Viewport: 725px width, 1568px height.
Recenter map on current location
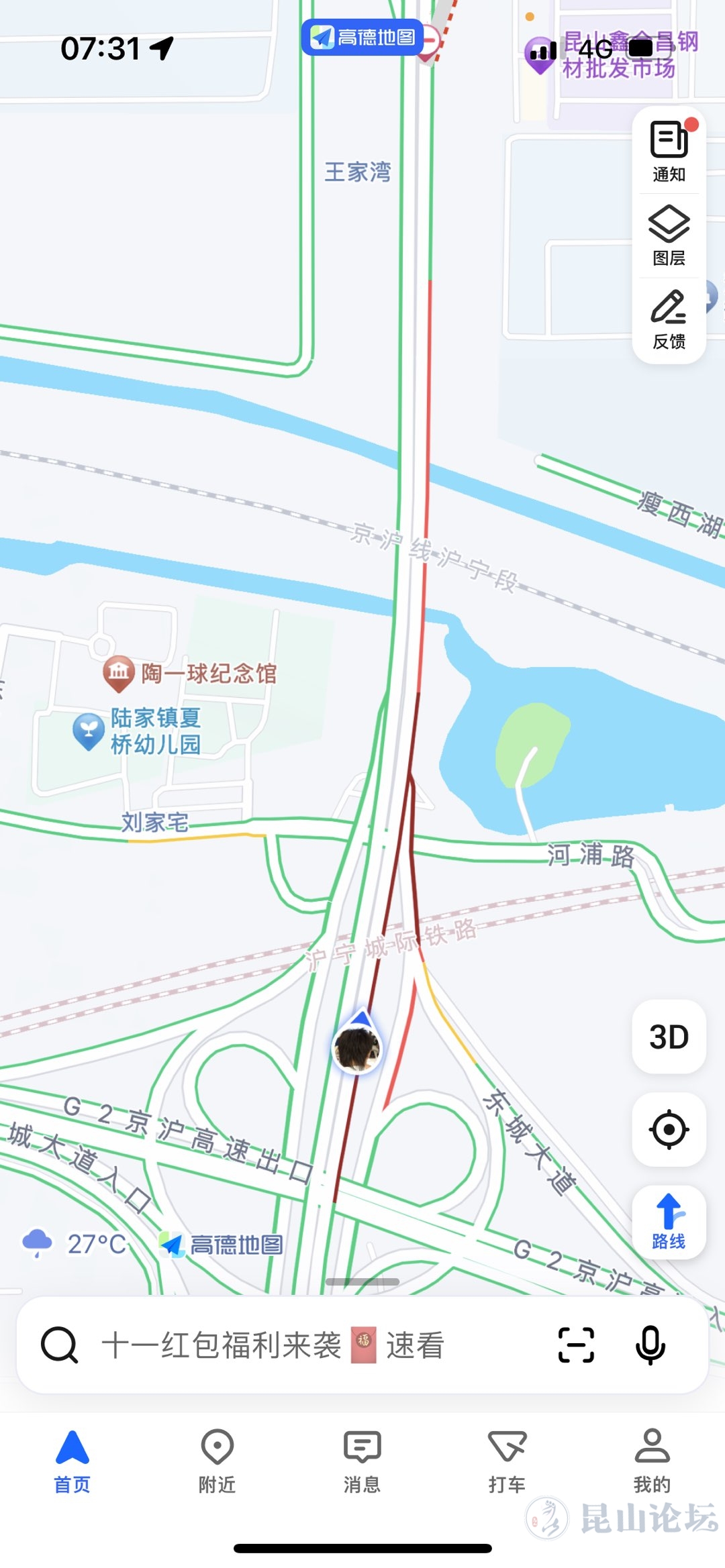coord(669,1129)
